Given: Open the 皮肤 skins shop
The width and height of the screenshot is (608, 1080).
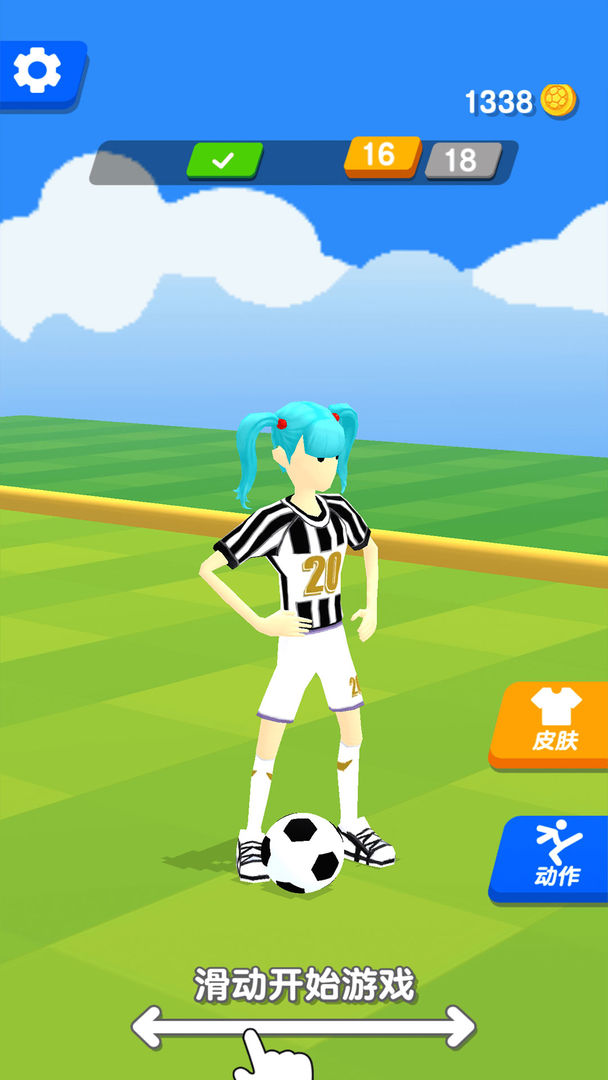Looking at the screenshot, I should click(553, 722).
